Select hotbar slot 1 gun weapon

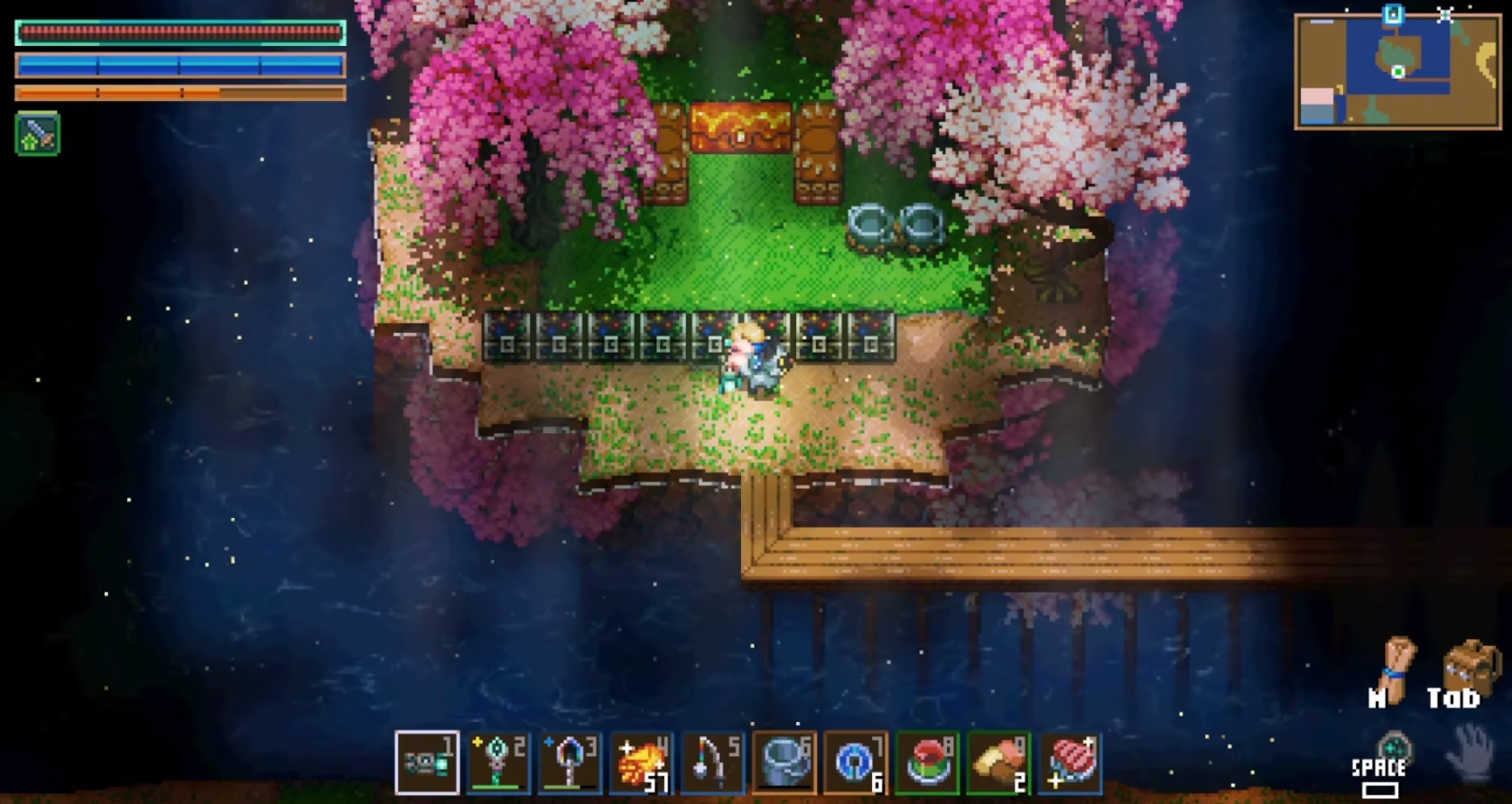[427, 763]
